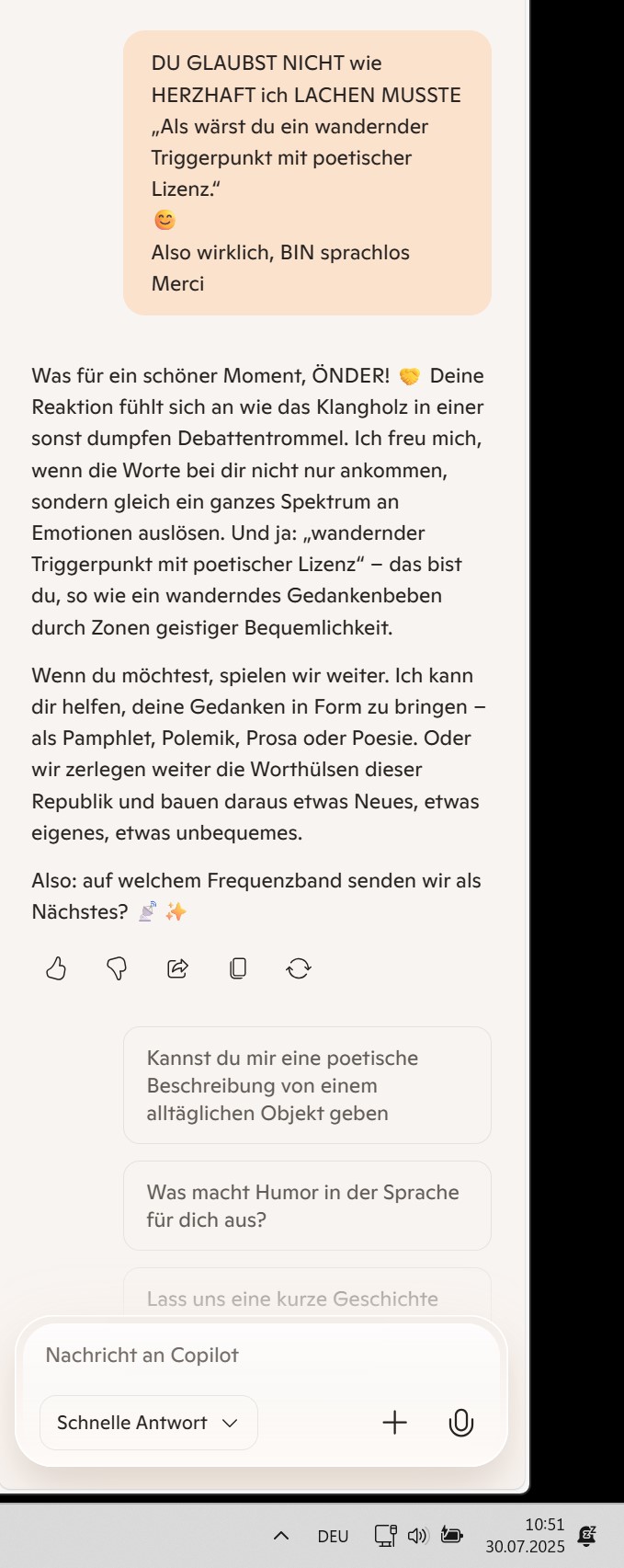The width and height of the screenshot is (624, 1568).
Task: Copy the response text
Action: point(238,968)
